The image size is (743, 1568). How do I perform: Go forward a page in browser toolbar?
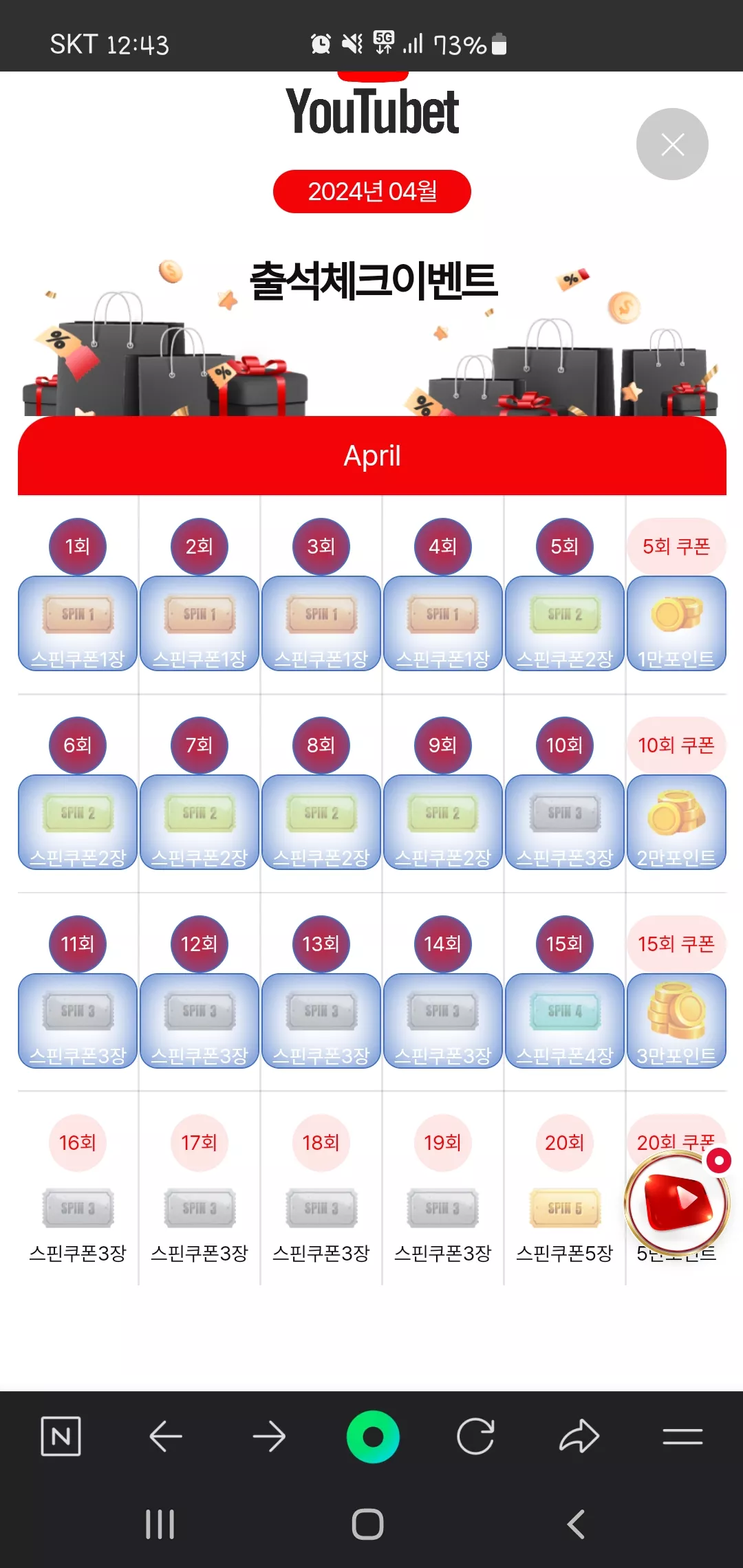tap(269, 1436)
